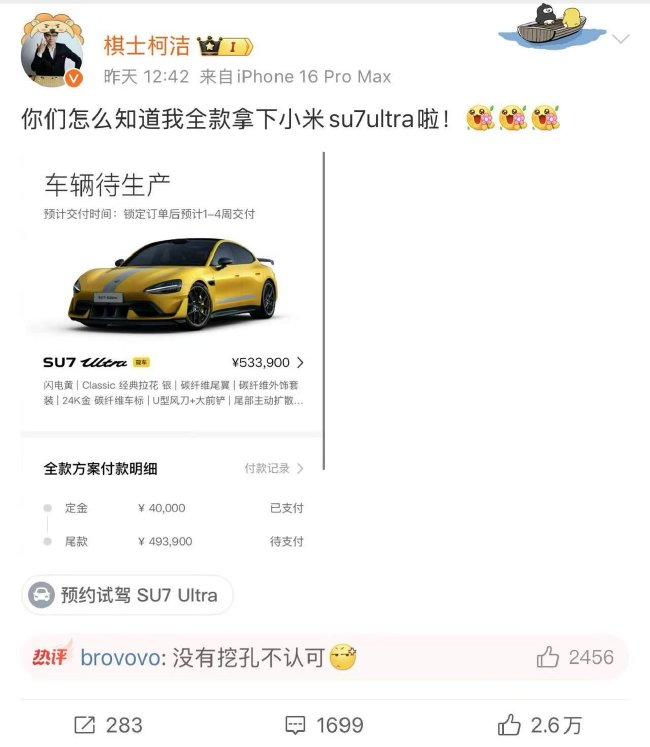Like the post with 2.6万 likes
This screenshot has height=747, width=650.
tap(540, 724)
